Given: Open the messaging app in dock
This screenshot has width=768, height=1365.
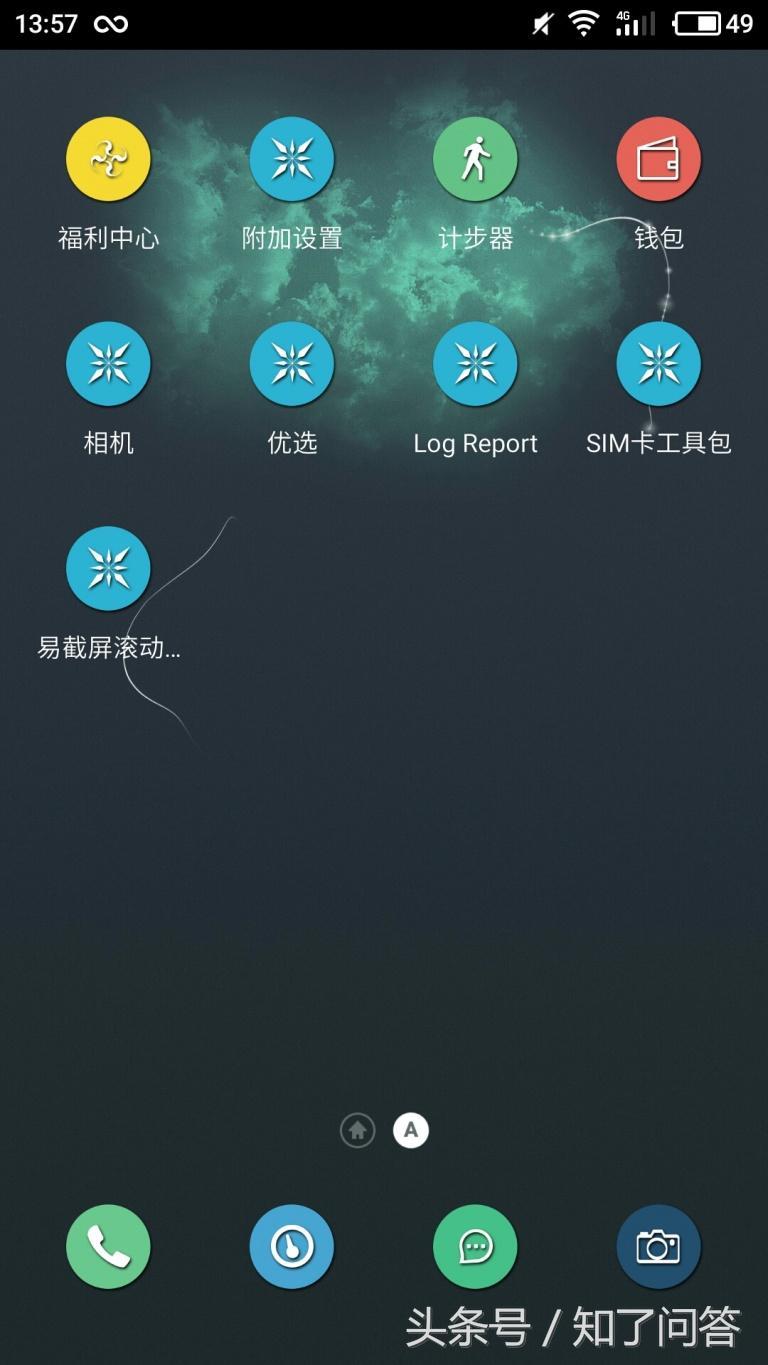Looking at the screenshot, I should [x=475, y=1247].
